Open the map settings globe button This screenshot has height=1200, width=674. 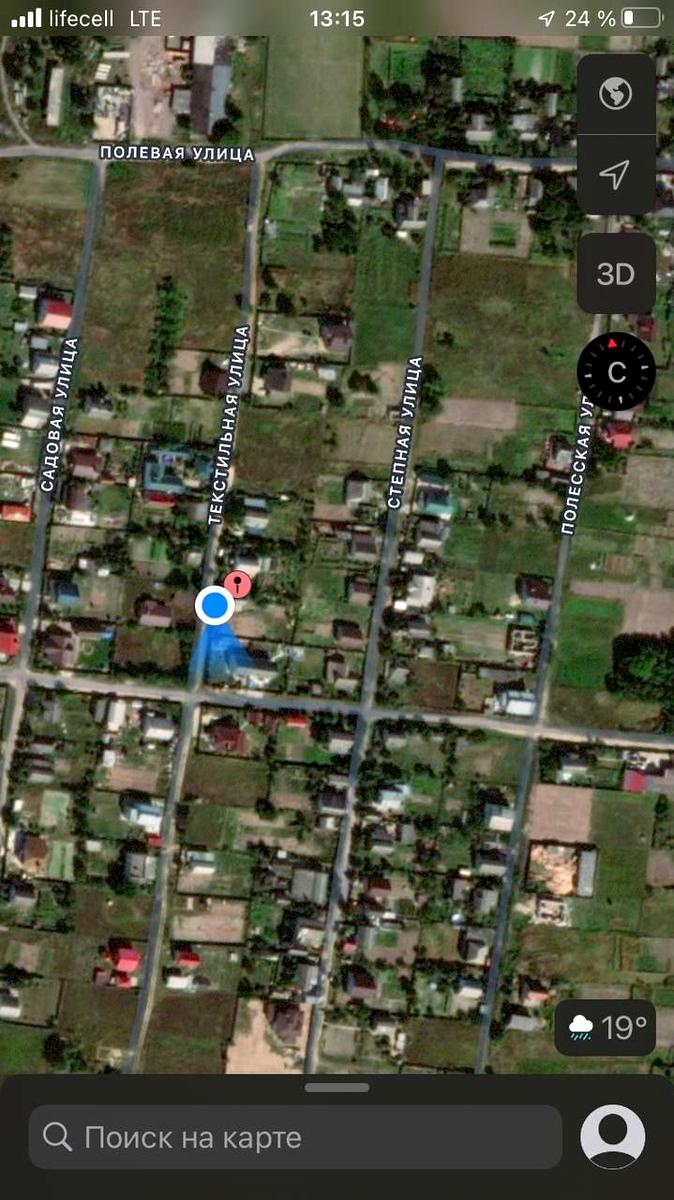pos(615,94)
